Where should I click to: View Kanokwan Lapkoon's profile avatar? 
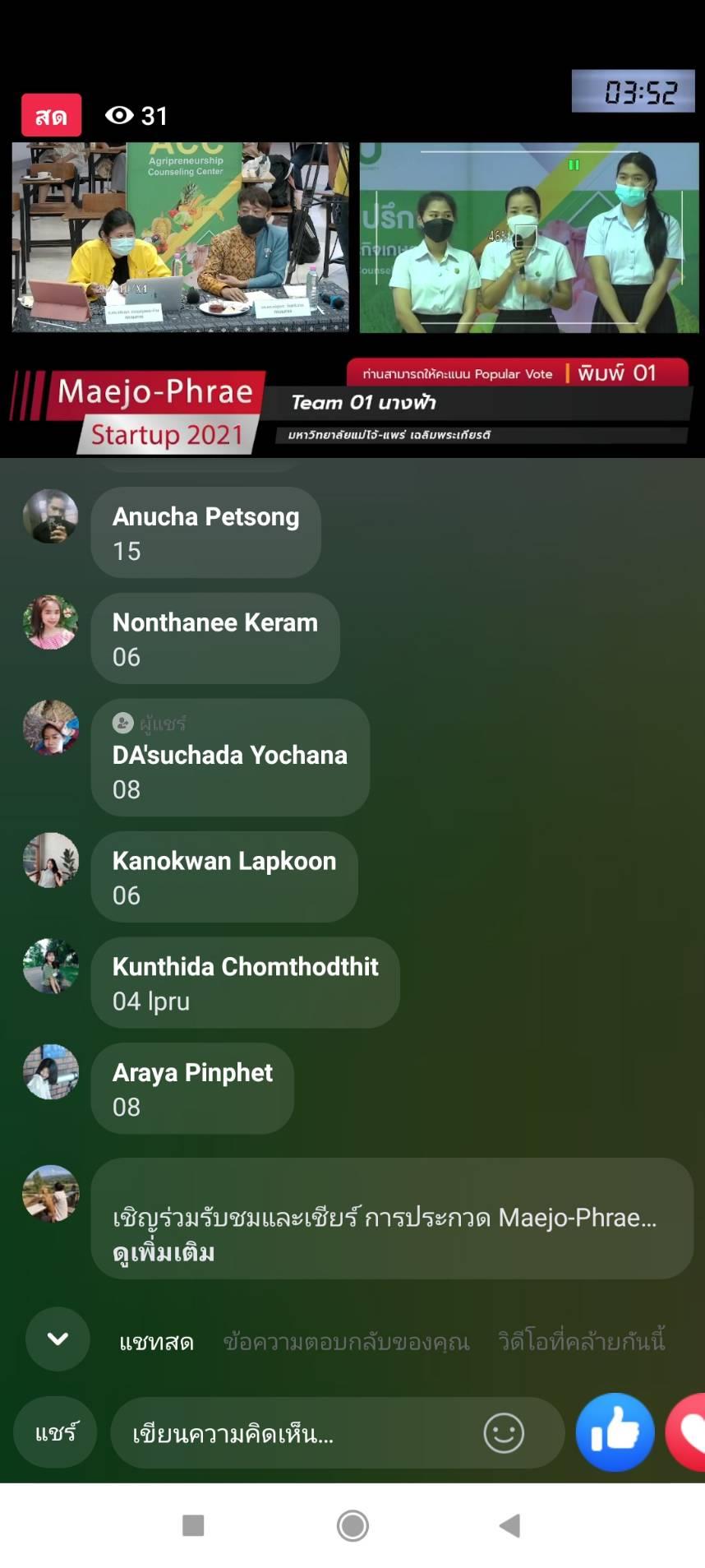pyautogui.click(x=51, y=860)
